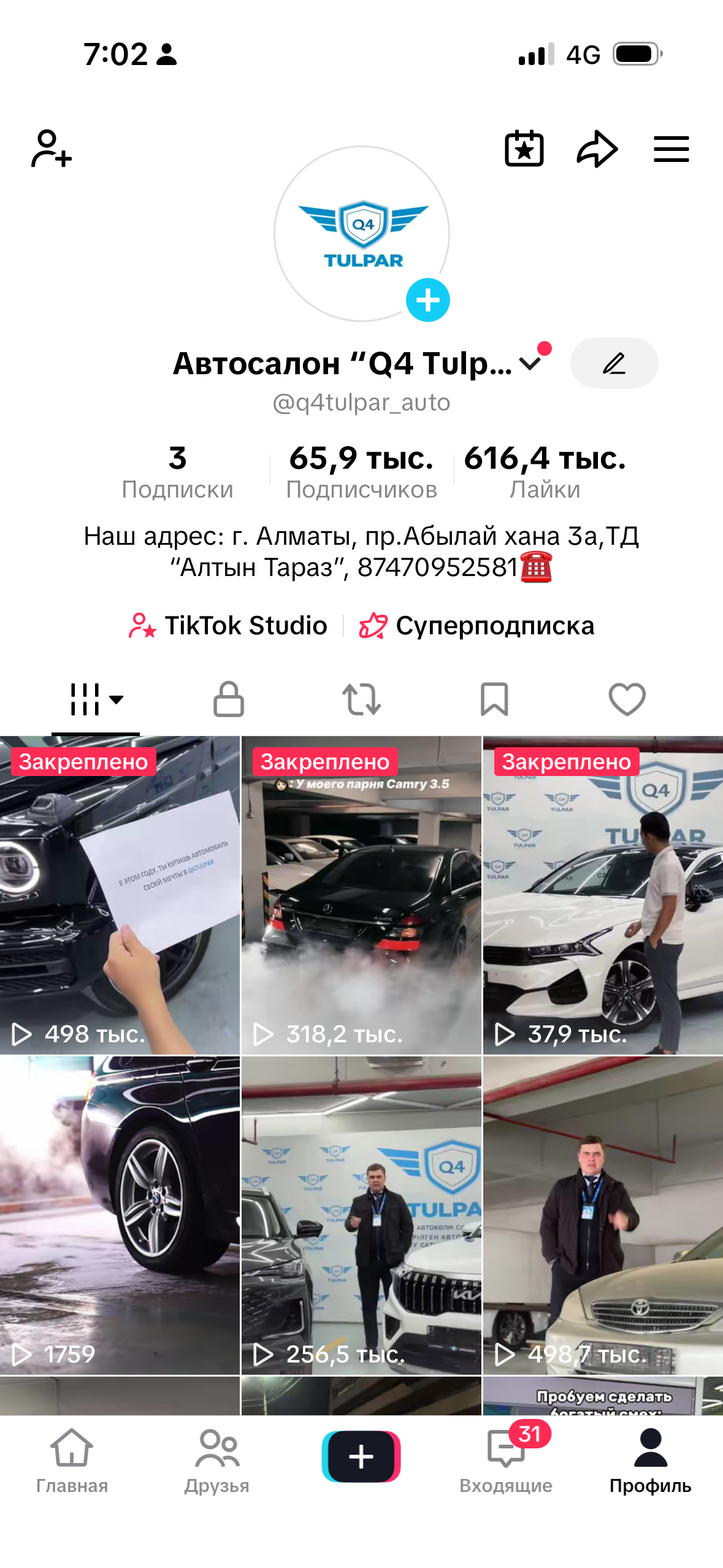Open the hamburger menu
The width and height of the screenshot is (723, 1568).
(671, 148)
